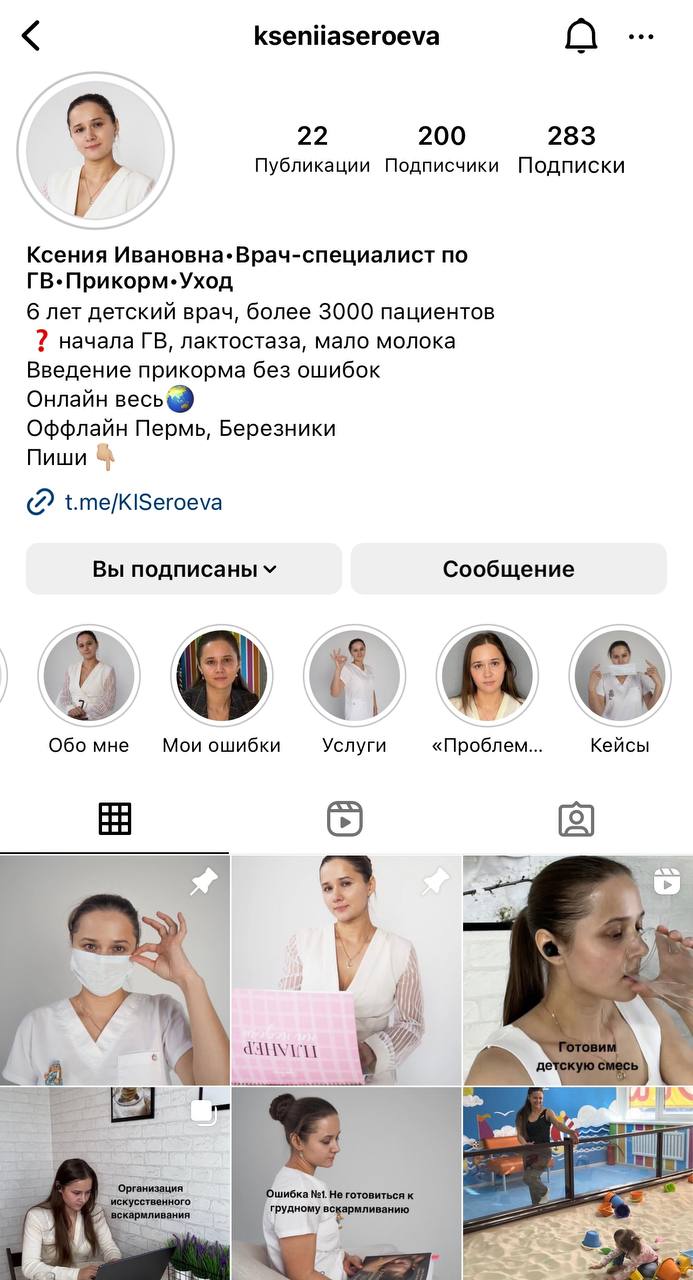Open the Мои ошибки highlight
Image resolution: width=693 pixels, height=1280 pixels.
[x=221, y=676]
